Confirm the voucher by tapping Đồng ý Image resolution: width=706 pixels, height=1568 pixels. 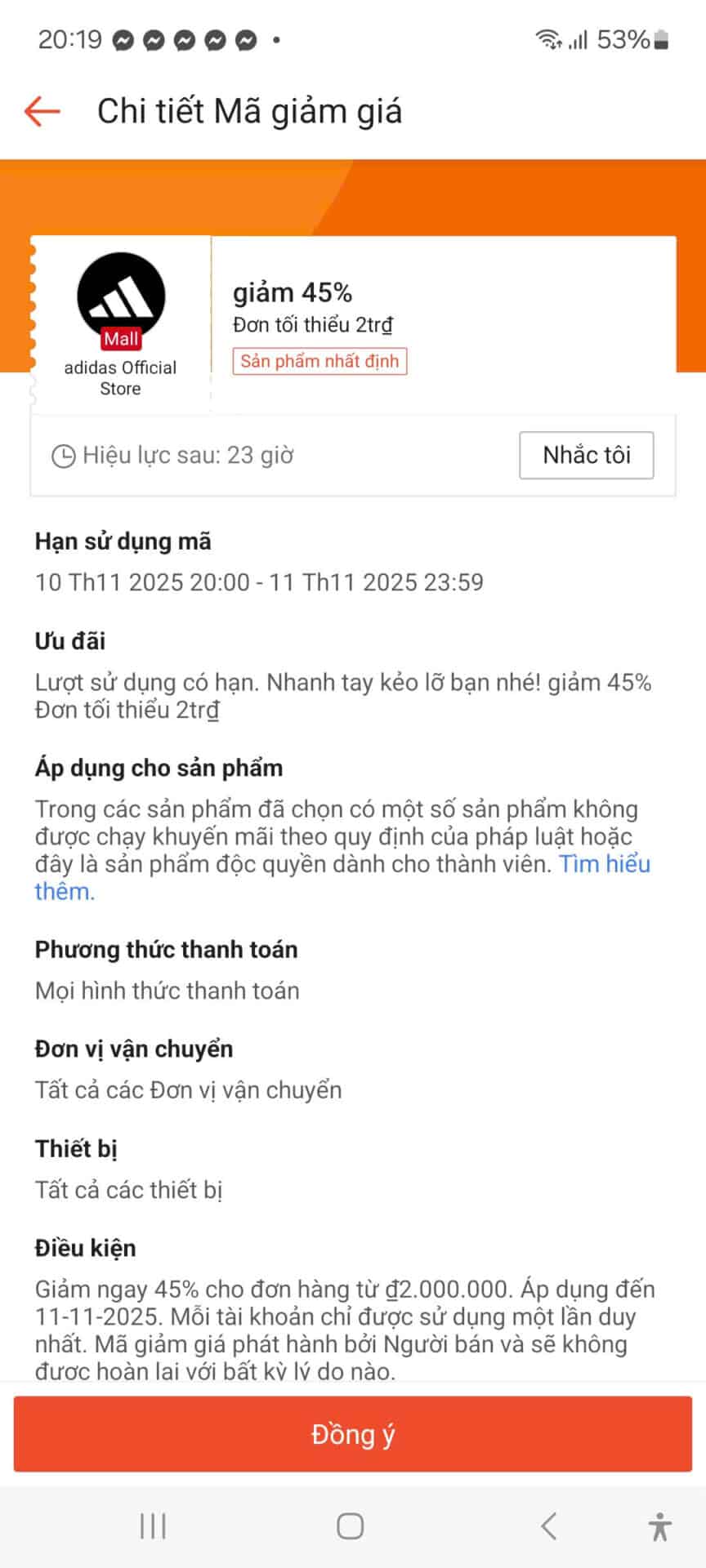(x=352, y=1433)
